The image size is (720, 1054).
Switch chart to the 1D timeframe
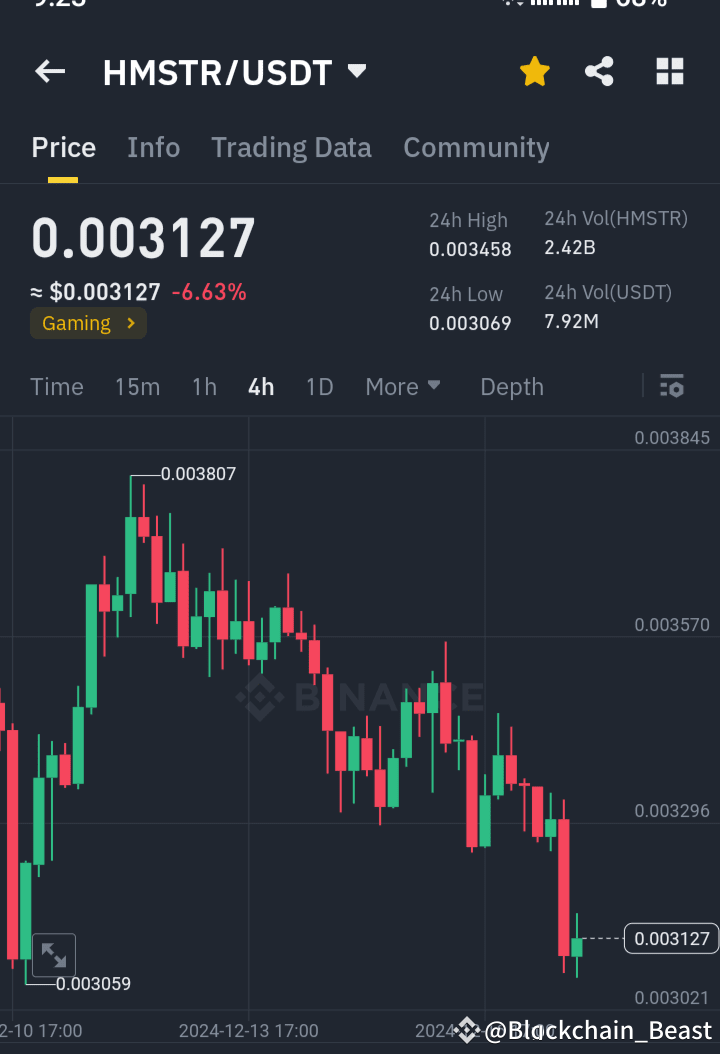coord(319,386)
